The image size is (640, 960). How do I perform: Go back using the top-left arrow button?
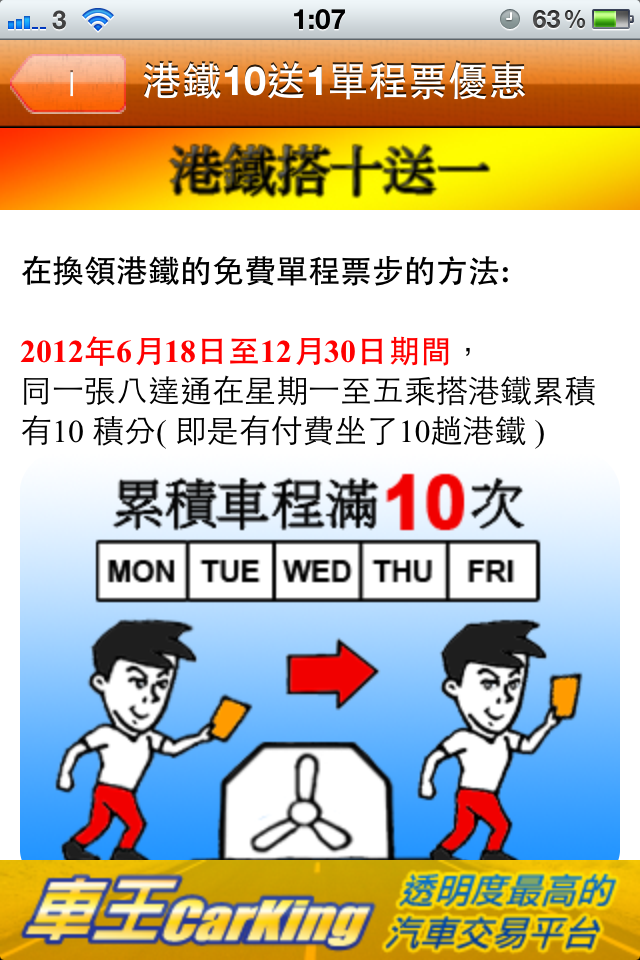68,83
